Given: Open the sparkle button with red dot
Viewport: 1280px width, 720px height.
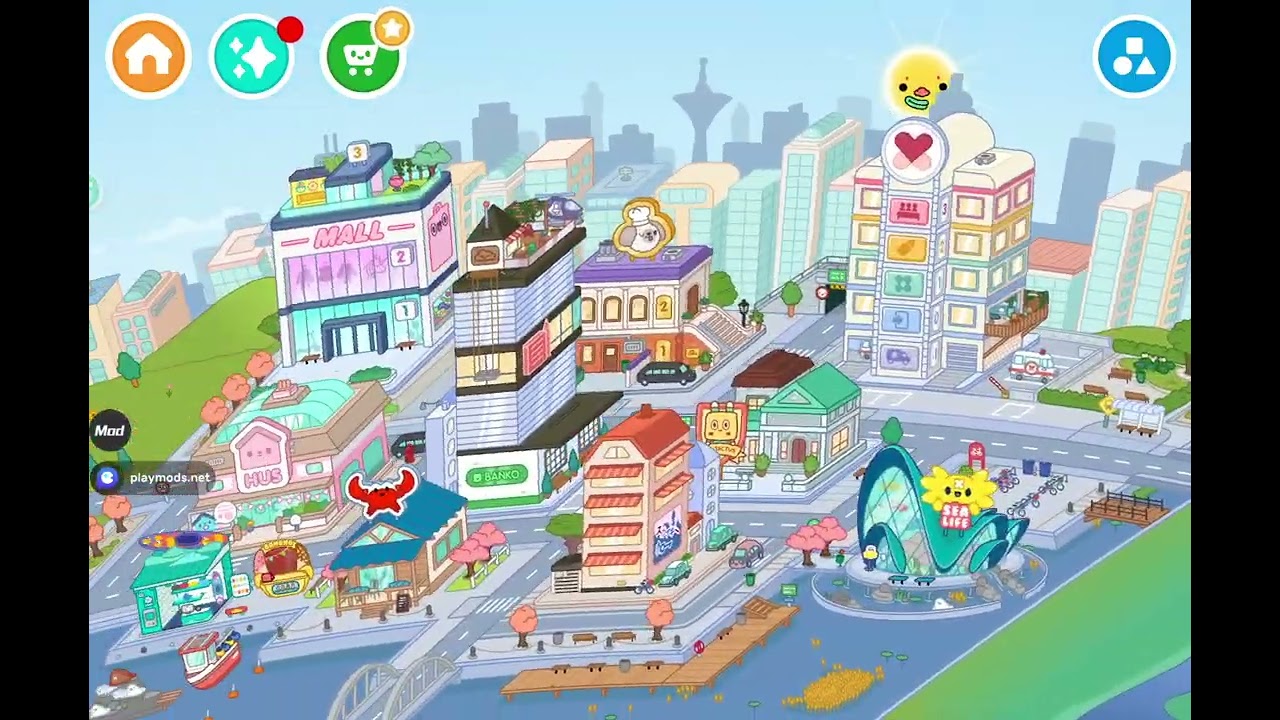Looking at the screenshot, I should tap(252, 56).
